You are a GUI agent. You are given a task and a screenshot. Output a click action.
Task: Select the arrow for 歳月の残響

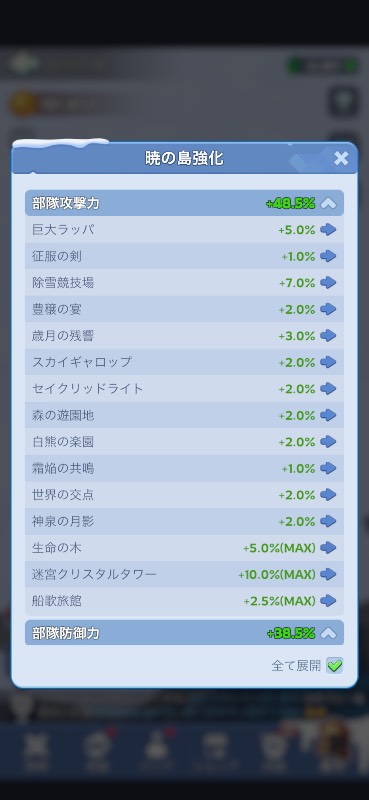[328, 336]
